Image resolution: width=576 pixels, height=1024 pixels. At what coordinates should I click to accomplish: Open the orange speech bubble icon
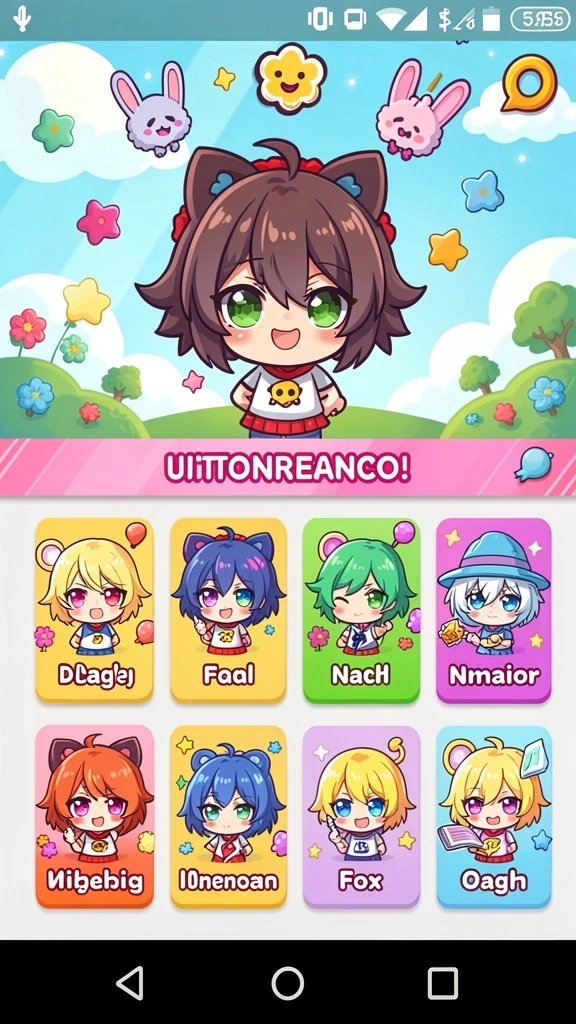pyautogui.click(x=529, y=84)
